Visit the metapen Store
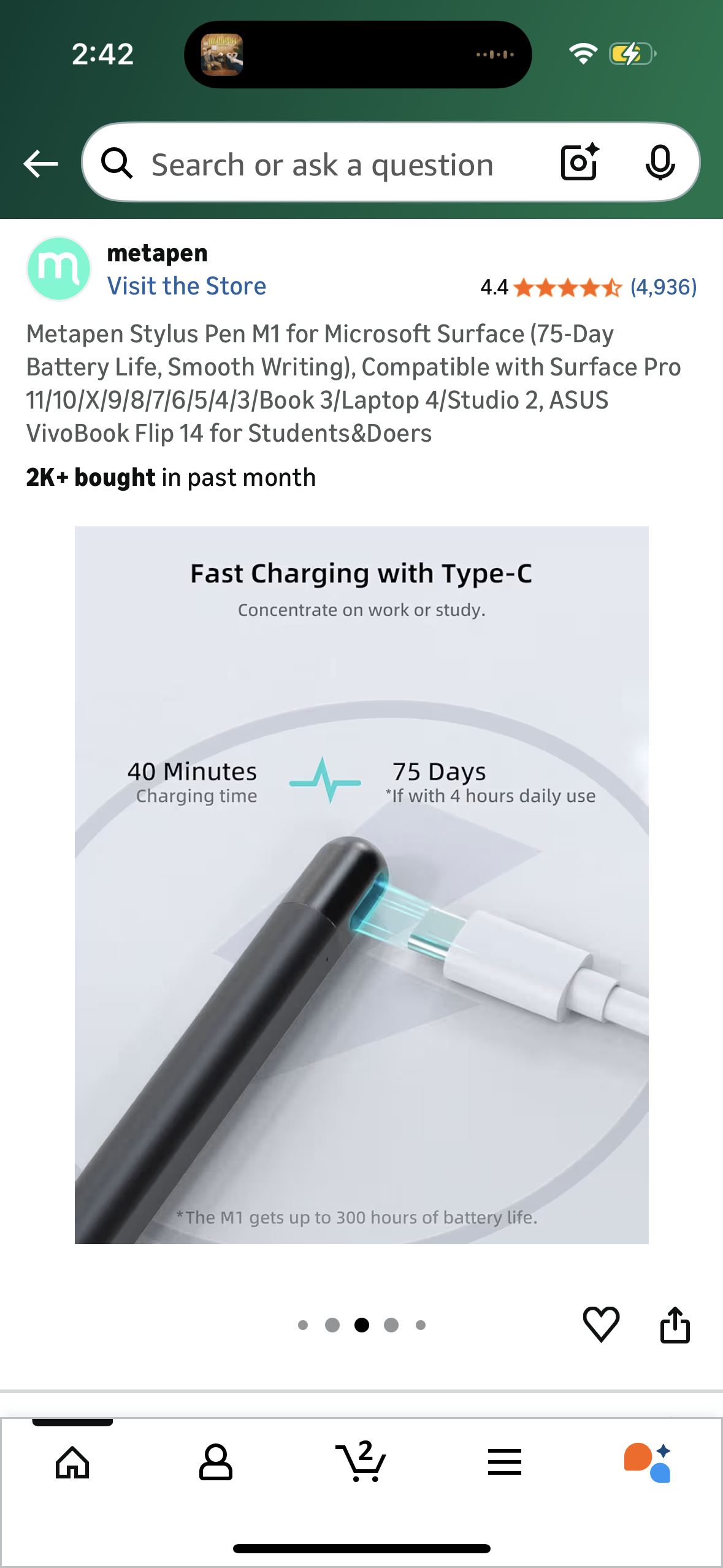723x1568 pixels. tap(186, 285)
